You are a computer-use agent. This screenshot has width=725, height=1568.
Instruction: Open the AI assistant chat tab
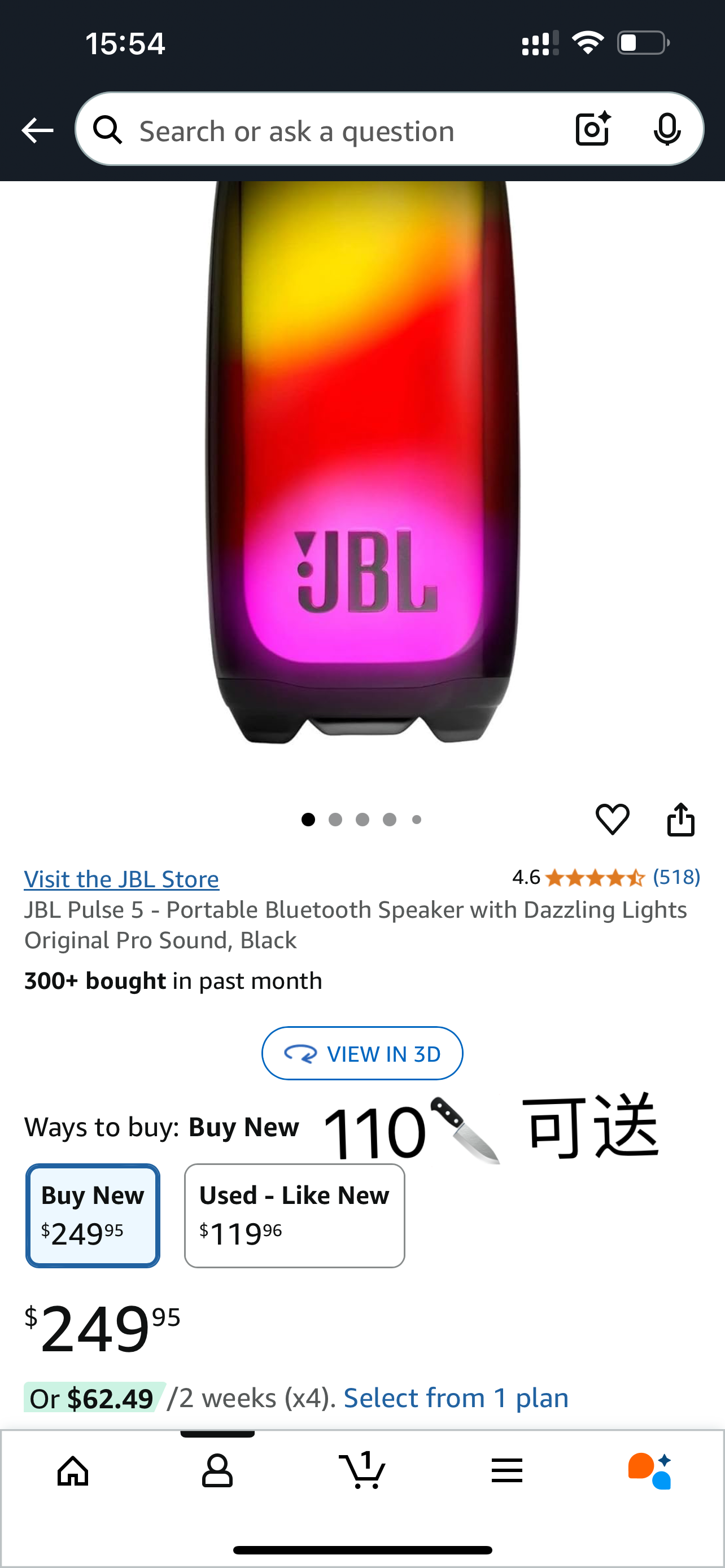pyautogui.click(x=650, y=1471)
